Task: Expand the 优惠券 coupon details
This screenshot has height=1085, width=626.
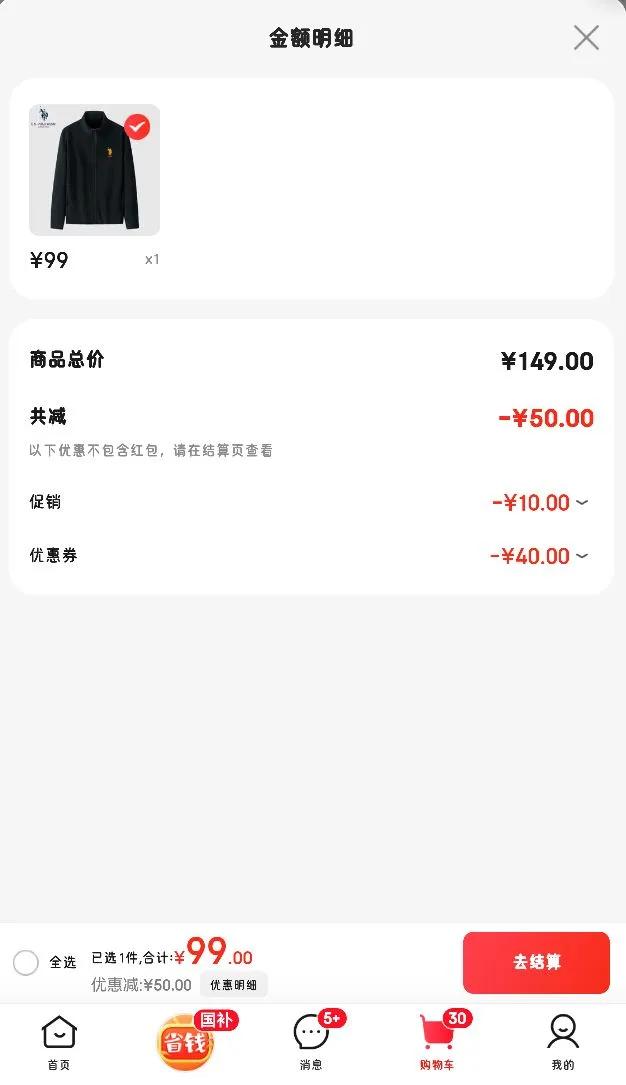Action: point(582,556)
